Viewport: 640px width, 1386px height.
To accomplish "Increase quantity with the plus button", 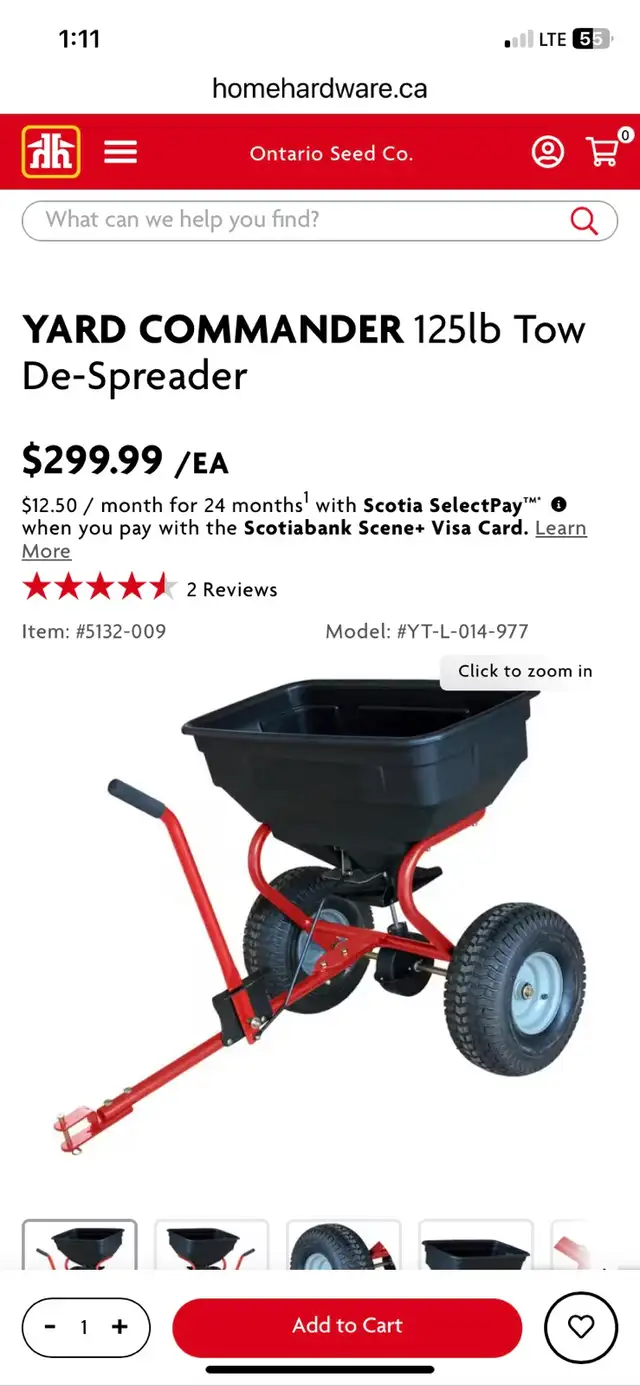I will 120,1327.
